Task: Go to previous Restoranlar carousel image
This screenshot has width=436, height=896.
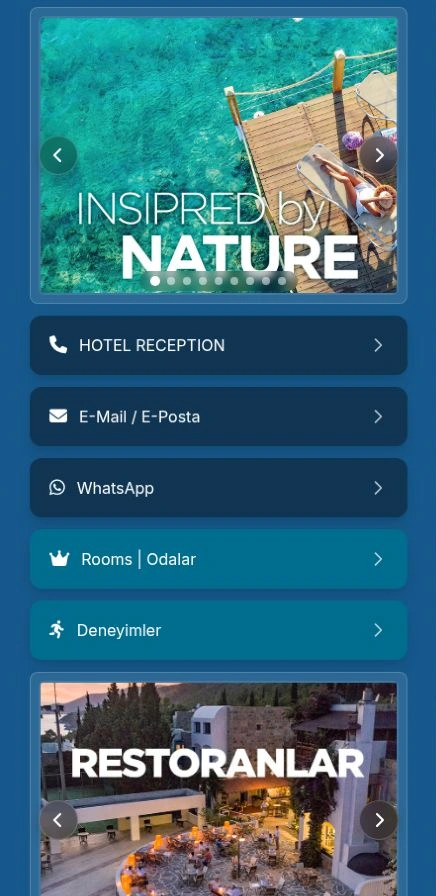Action: click(x=58, y=820)
